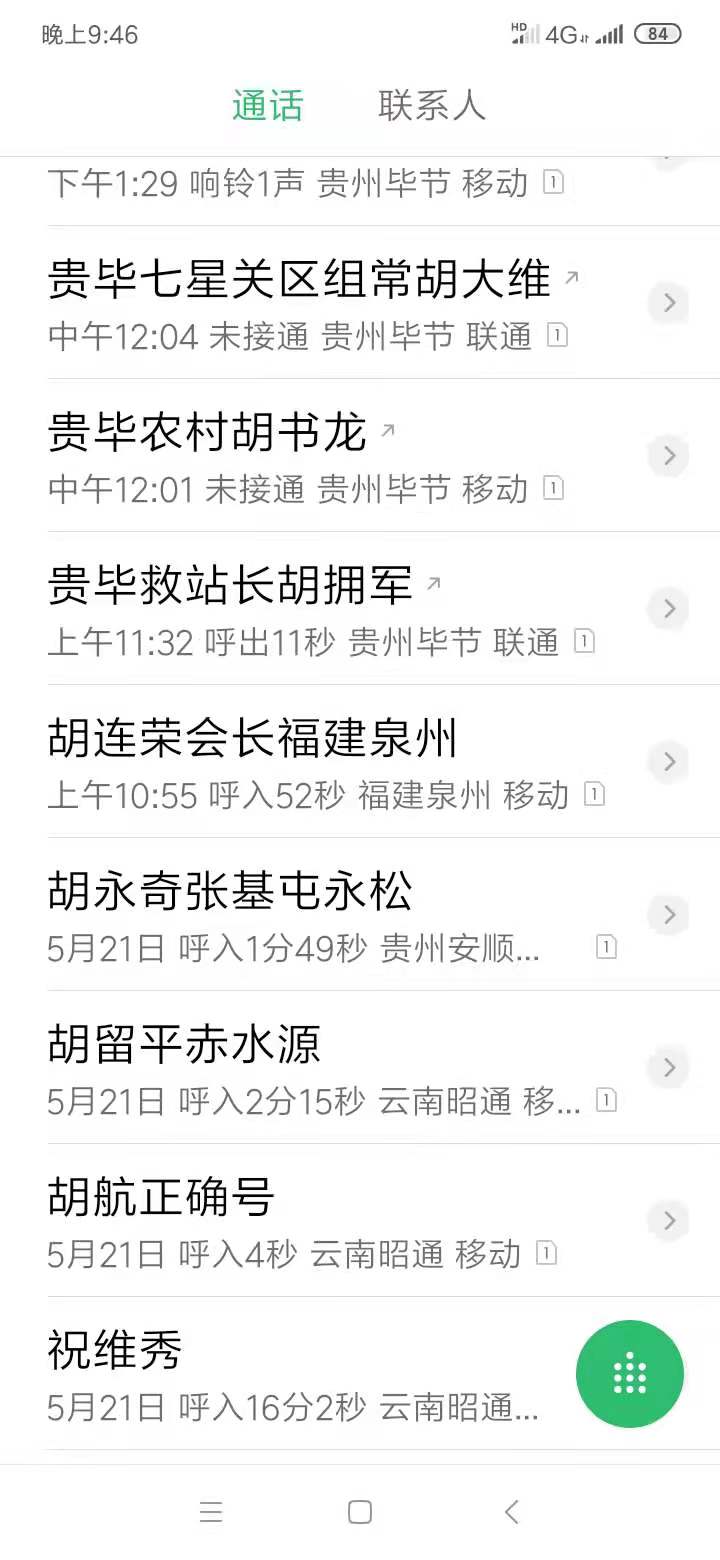Show details arrow for 胡连荣会长福建泉州
Screen dimensions: 720x1560
point(668,762)
